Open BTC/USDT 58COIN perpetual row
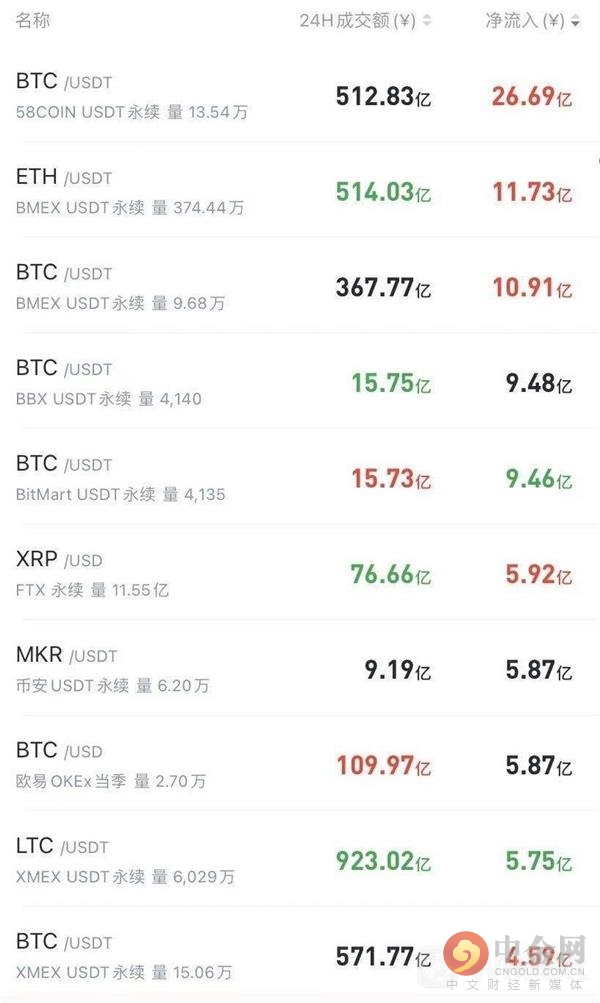This screenshot has width=600, height=1003. pos(300,95)
